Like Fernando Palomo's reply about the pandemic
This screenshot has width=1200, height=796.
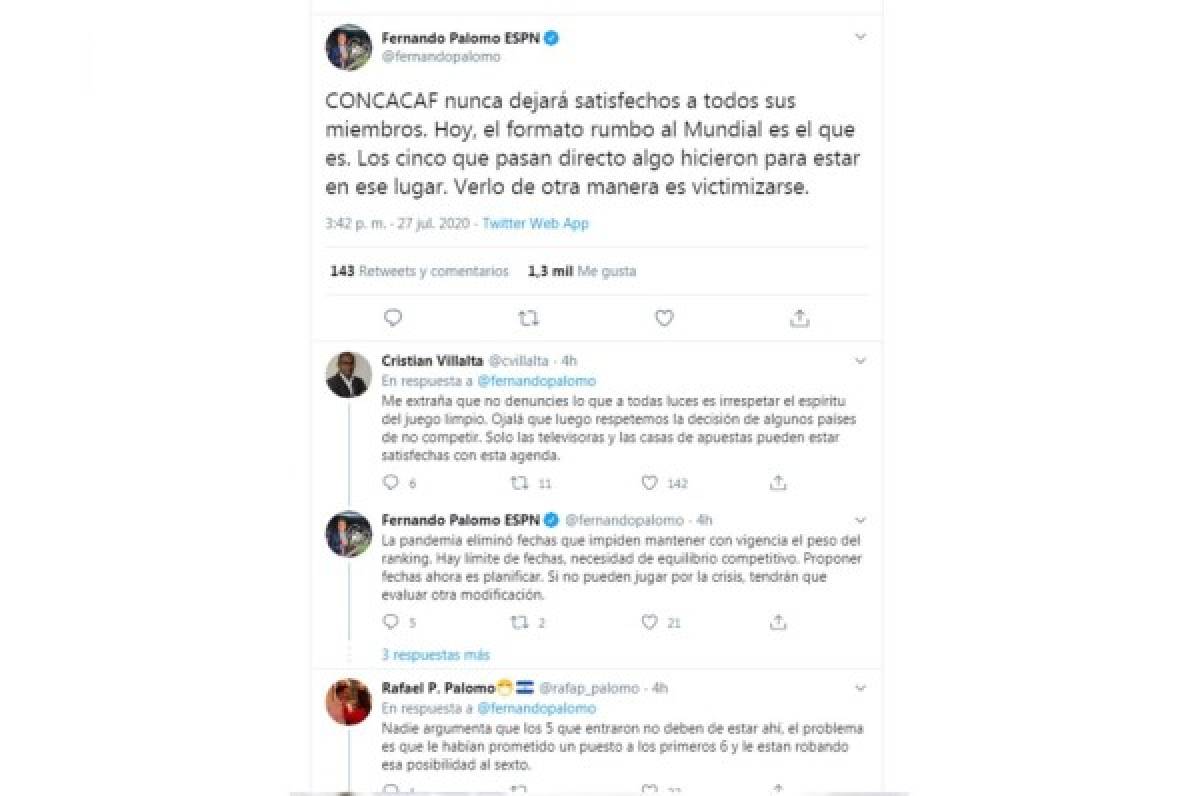pos(650,622)
